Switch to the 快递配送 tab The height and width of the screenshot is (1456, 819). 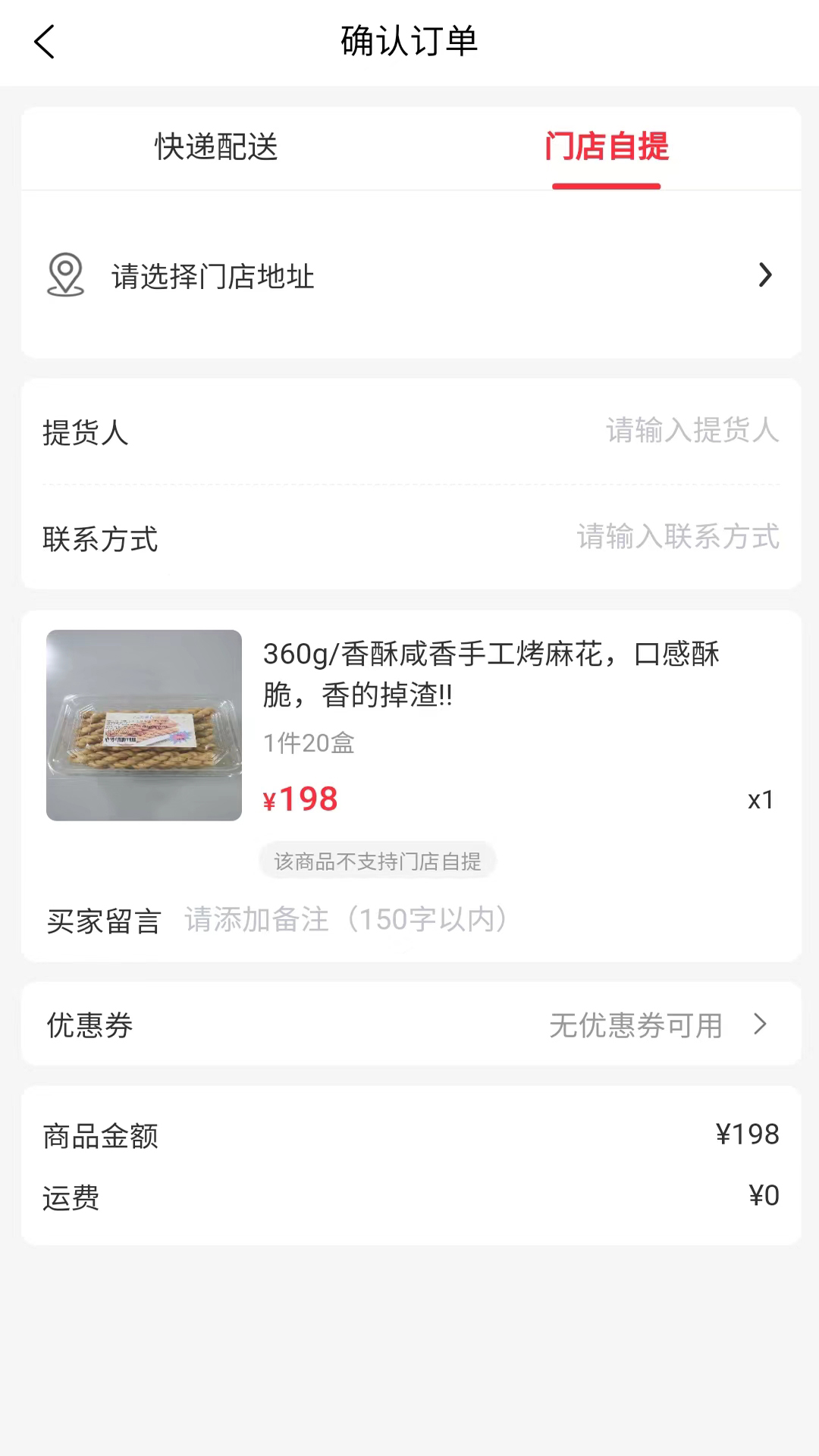(x=216, y=147)
